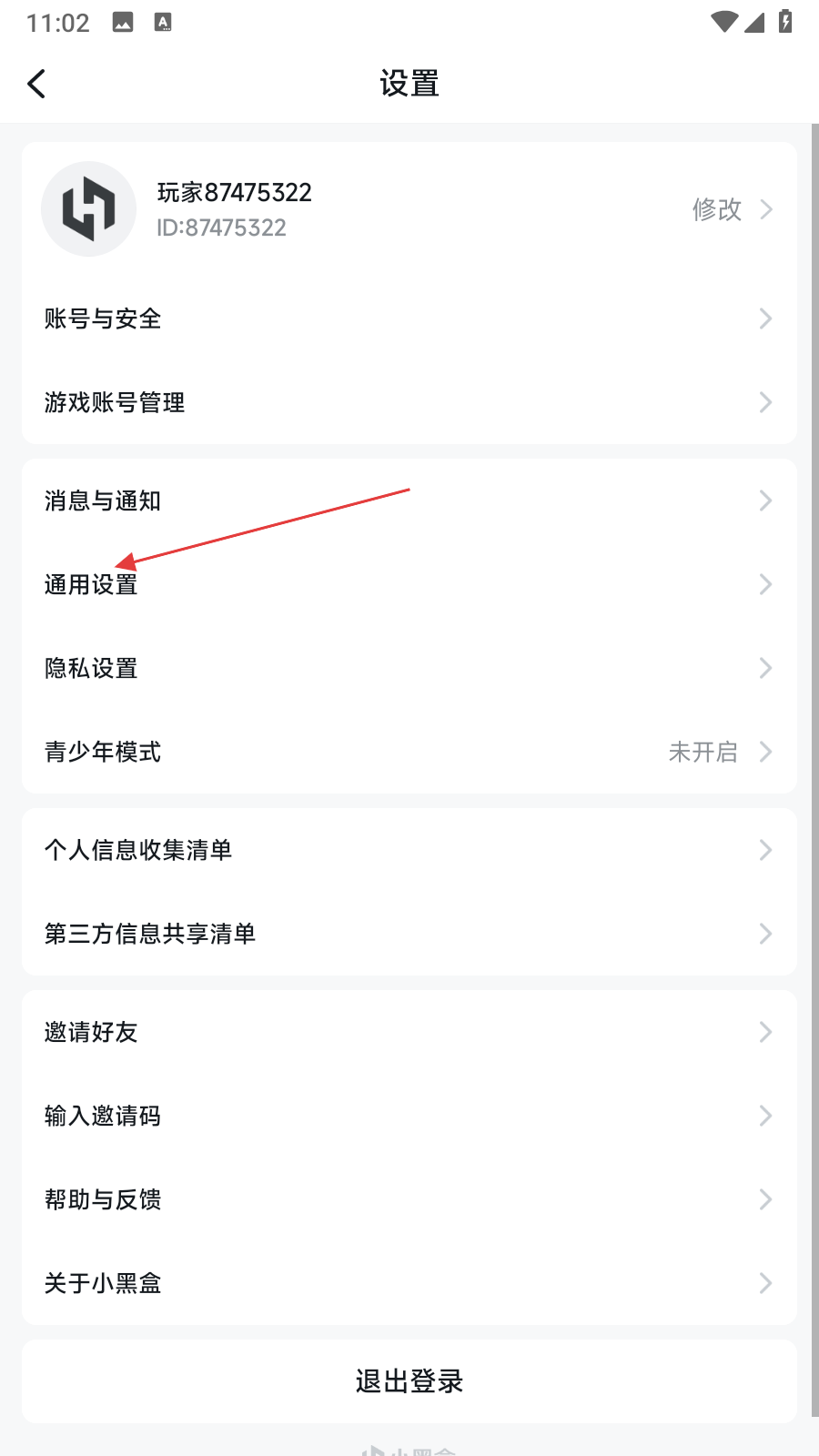
Task: Go back from the 设置 page
Action: click(x=36, y=84)
